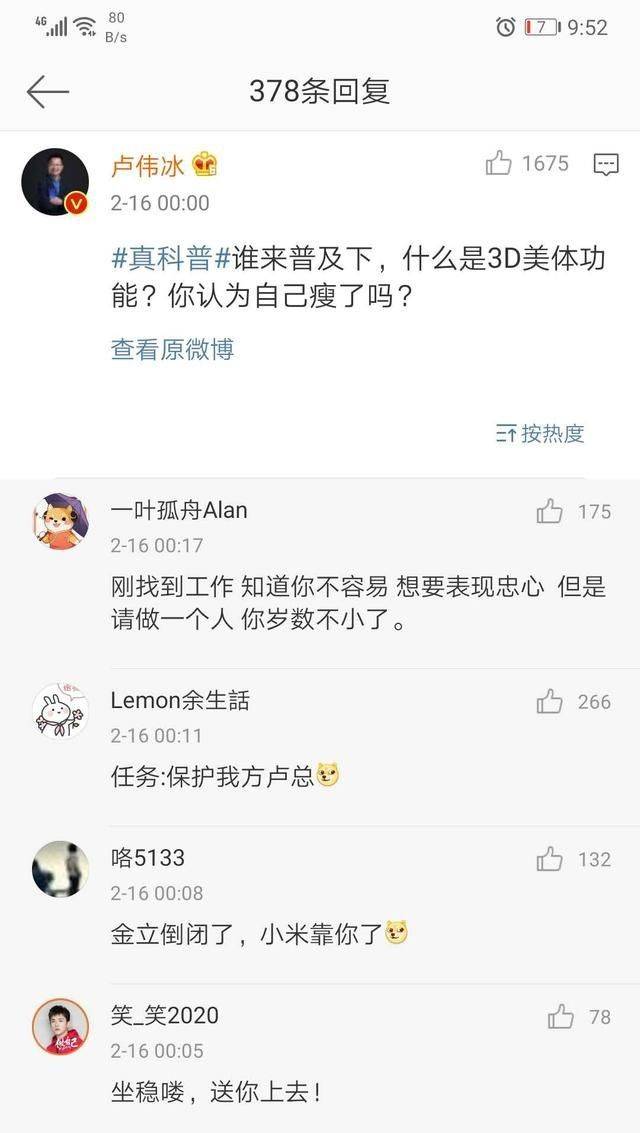Like Lemon余生話's comment

549,702
